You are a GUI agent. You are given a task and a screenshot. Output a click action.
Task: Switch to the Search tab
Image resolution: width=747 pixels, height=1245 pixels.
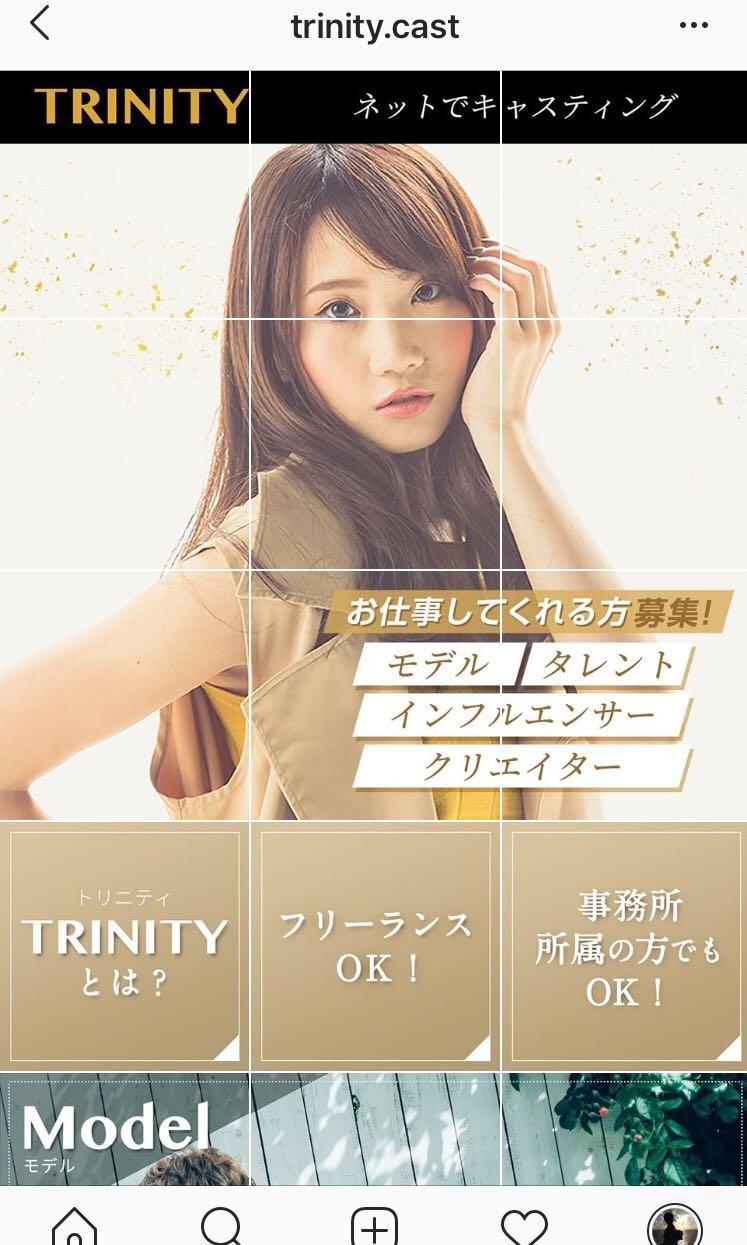[x=222, y=1226]
